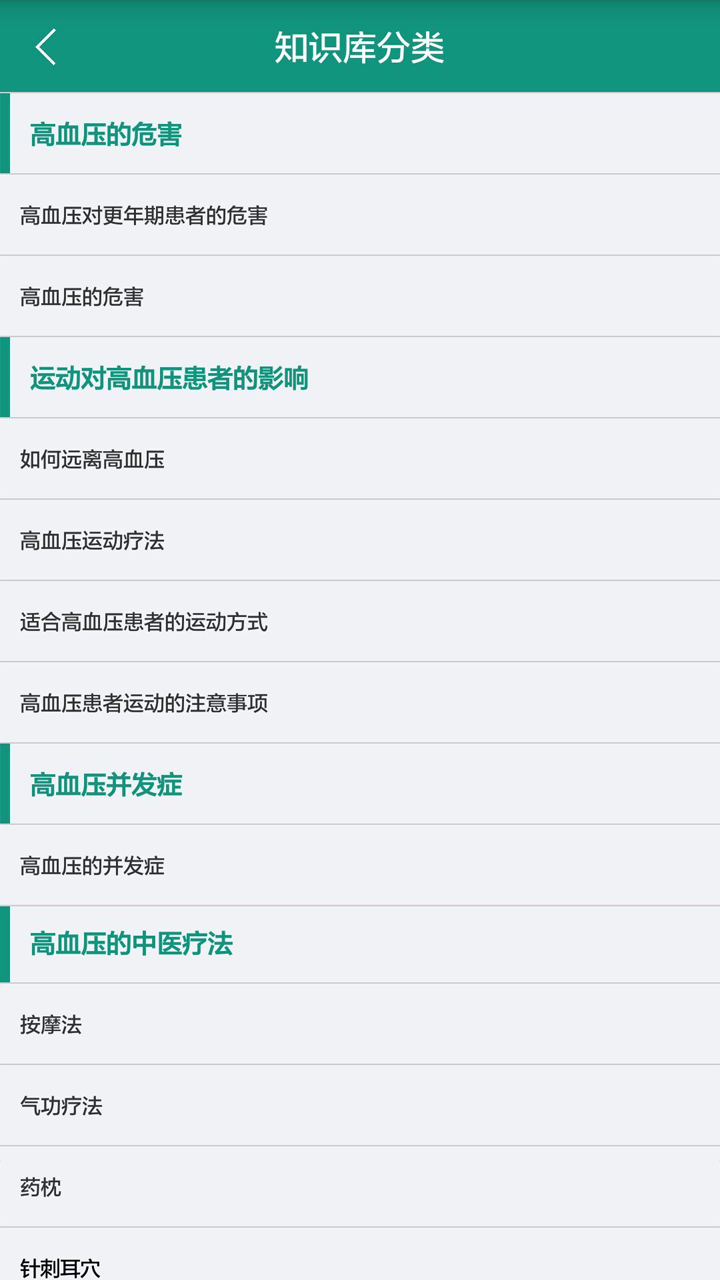
Task: Select 如何远离高血压
Action: coord(92,460)
